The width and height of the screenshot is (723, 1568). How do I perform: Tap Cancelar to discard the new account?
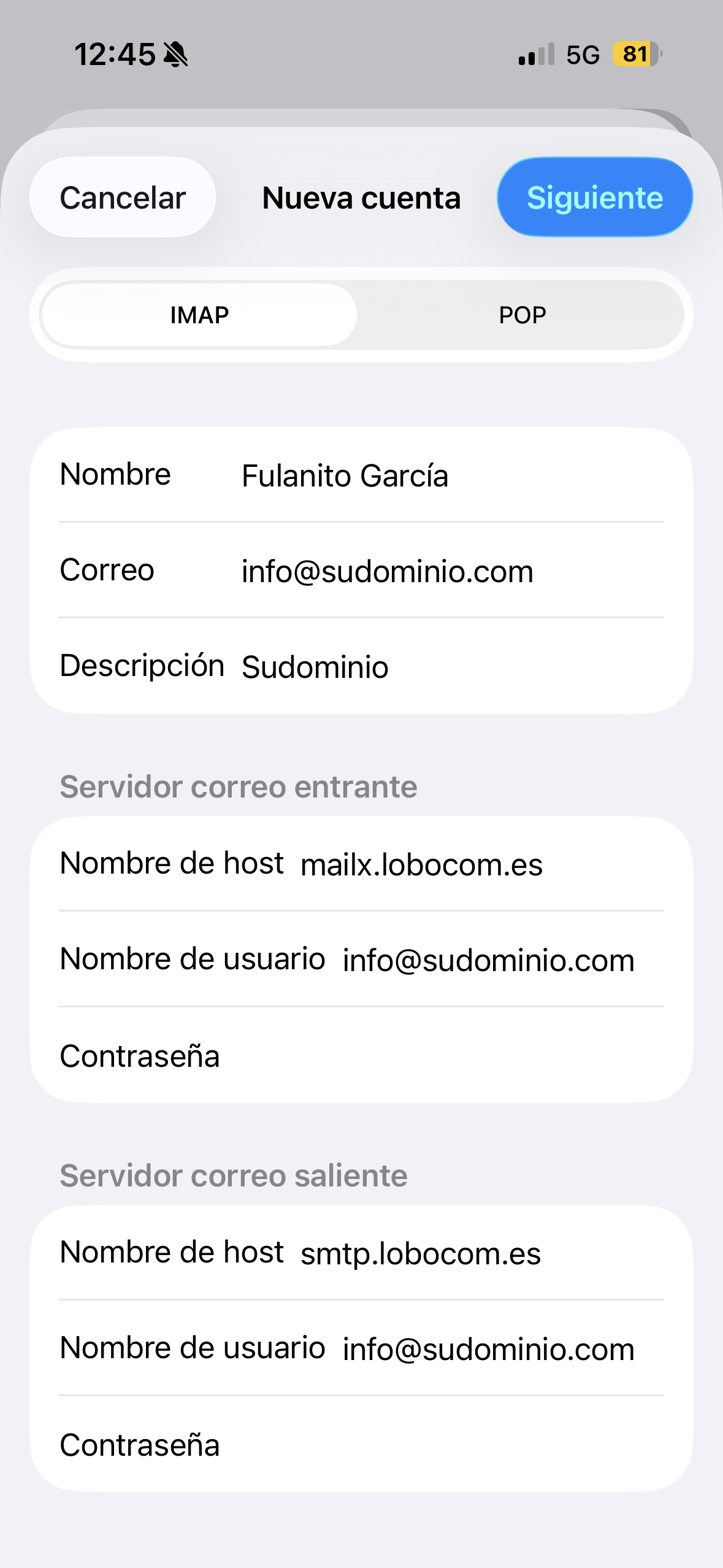(x=123, y=198)
